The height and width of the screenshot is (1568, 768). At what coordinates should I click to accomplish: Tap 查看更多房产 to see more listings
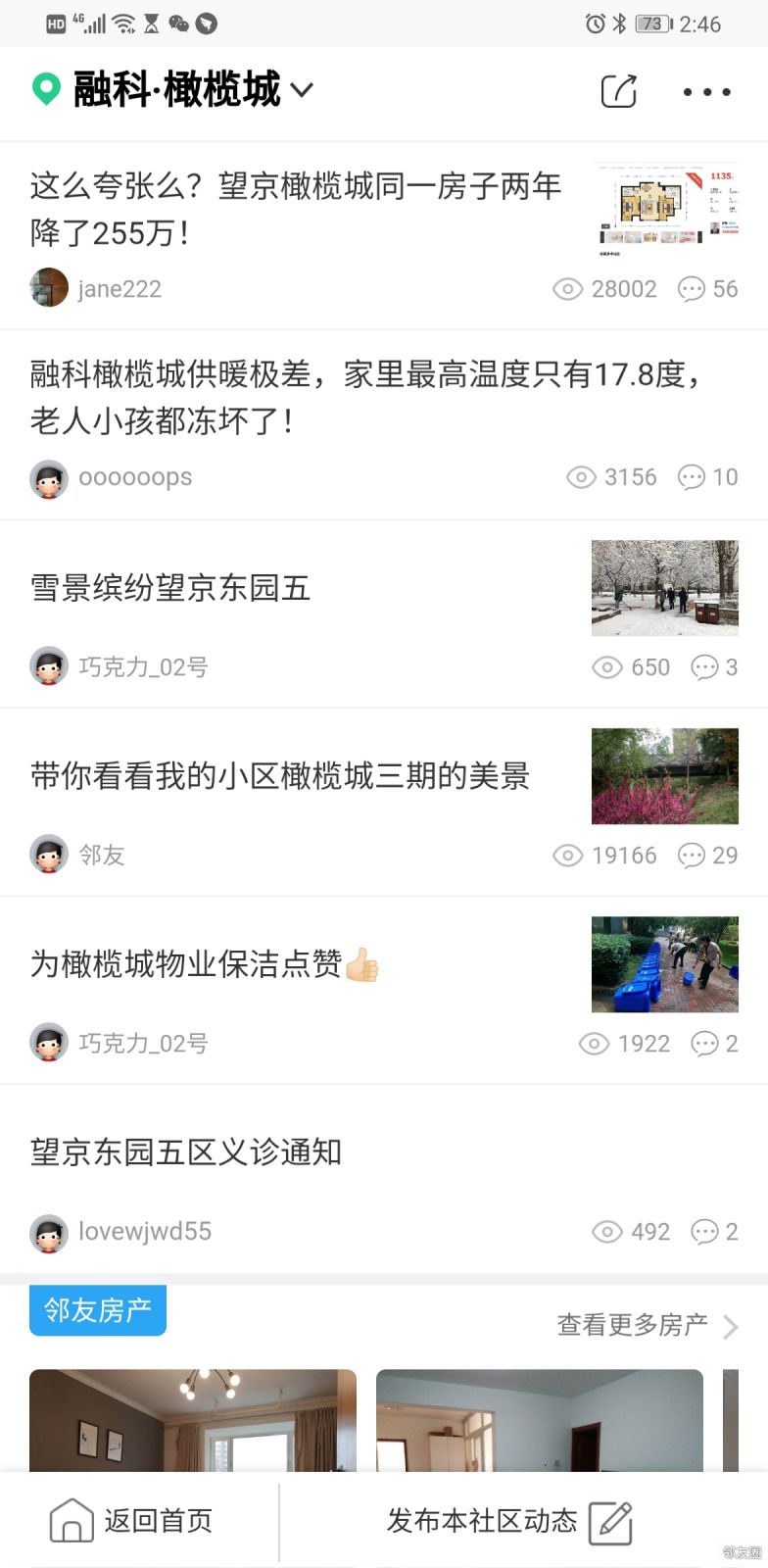(x=647, y=1325)
